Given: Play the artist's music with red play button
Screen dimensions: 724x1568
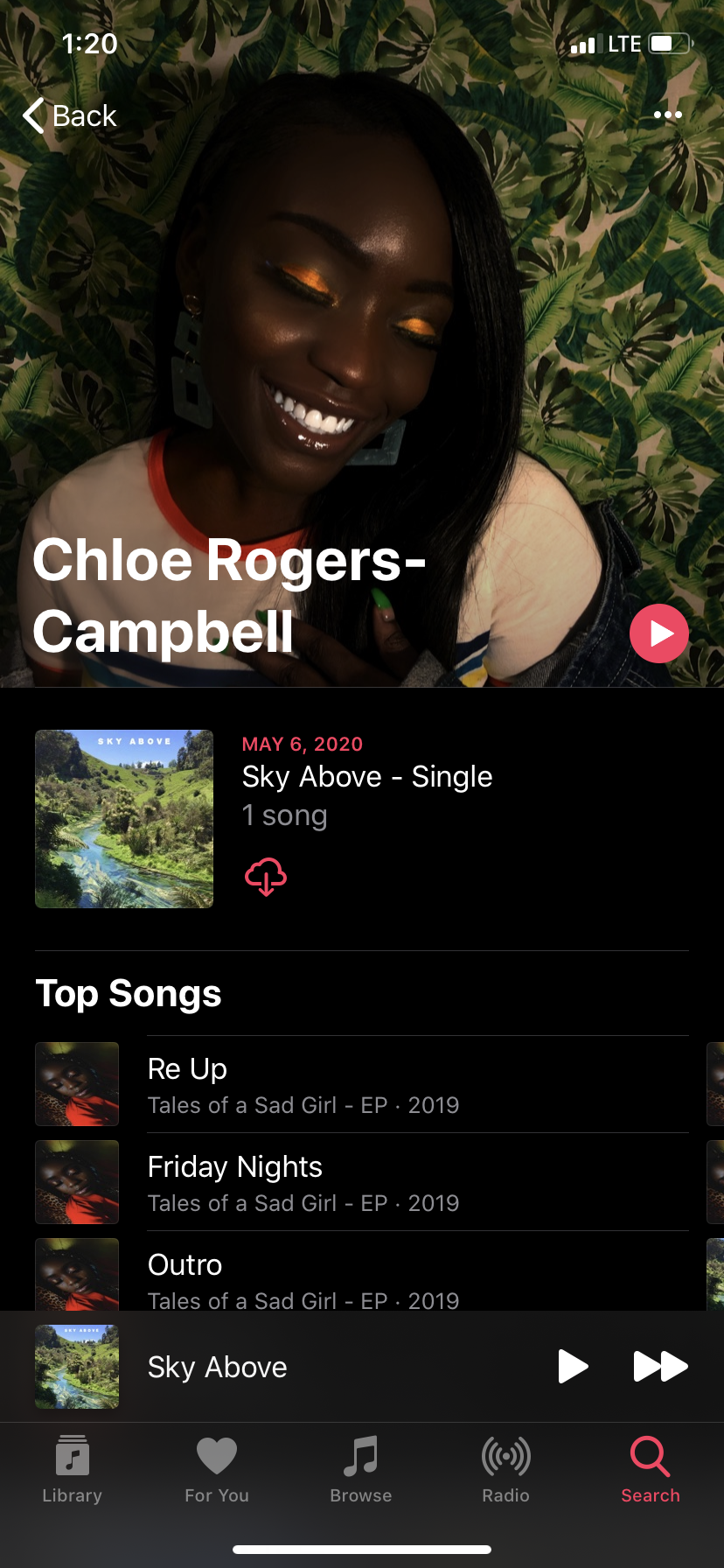Looking at the screenshot, I should coord(659,633).
